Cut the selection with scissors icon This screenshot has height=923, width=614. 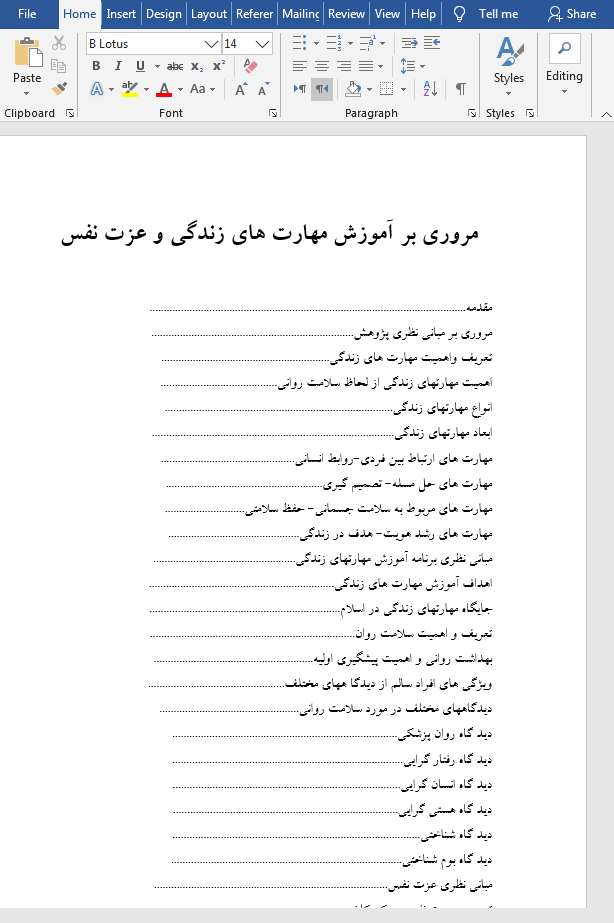[x=59, y=43]
